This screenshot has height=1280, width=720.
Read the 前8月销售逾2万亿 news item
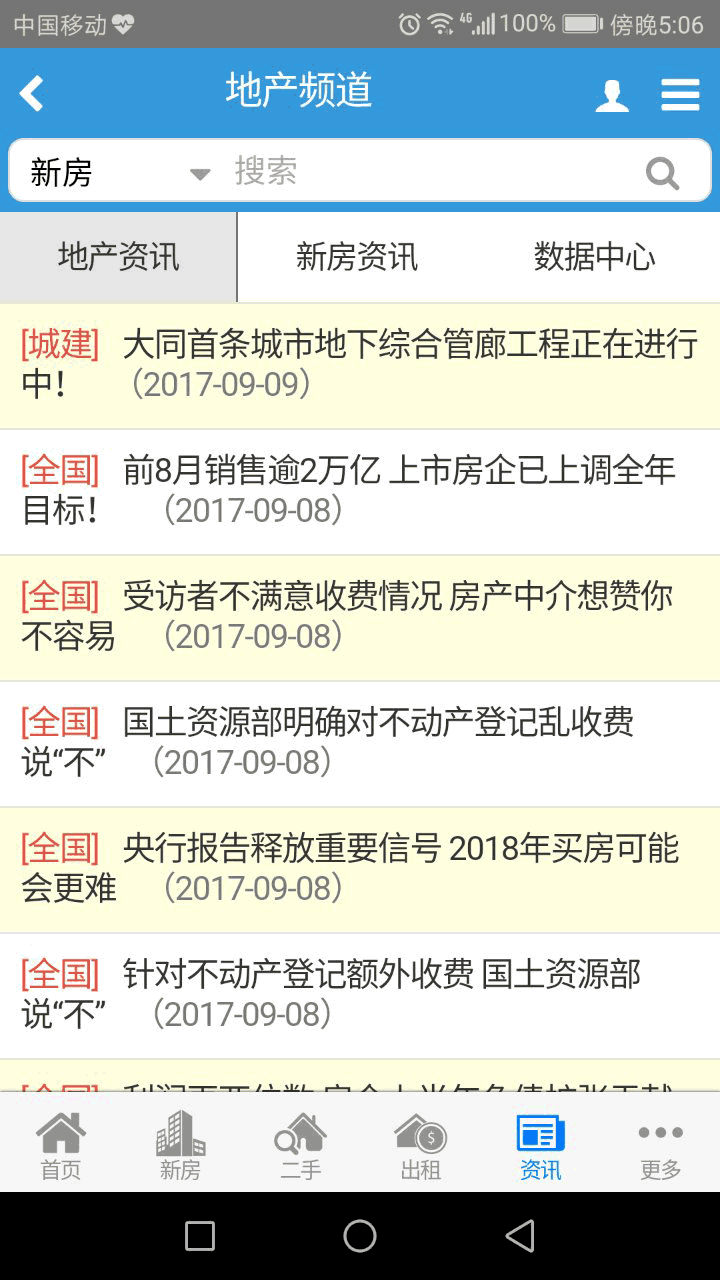pyautogui.click(x=360, y=490)
